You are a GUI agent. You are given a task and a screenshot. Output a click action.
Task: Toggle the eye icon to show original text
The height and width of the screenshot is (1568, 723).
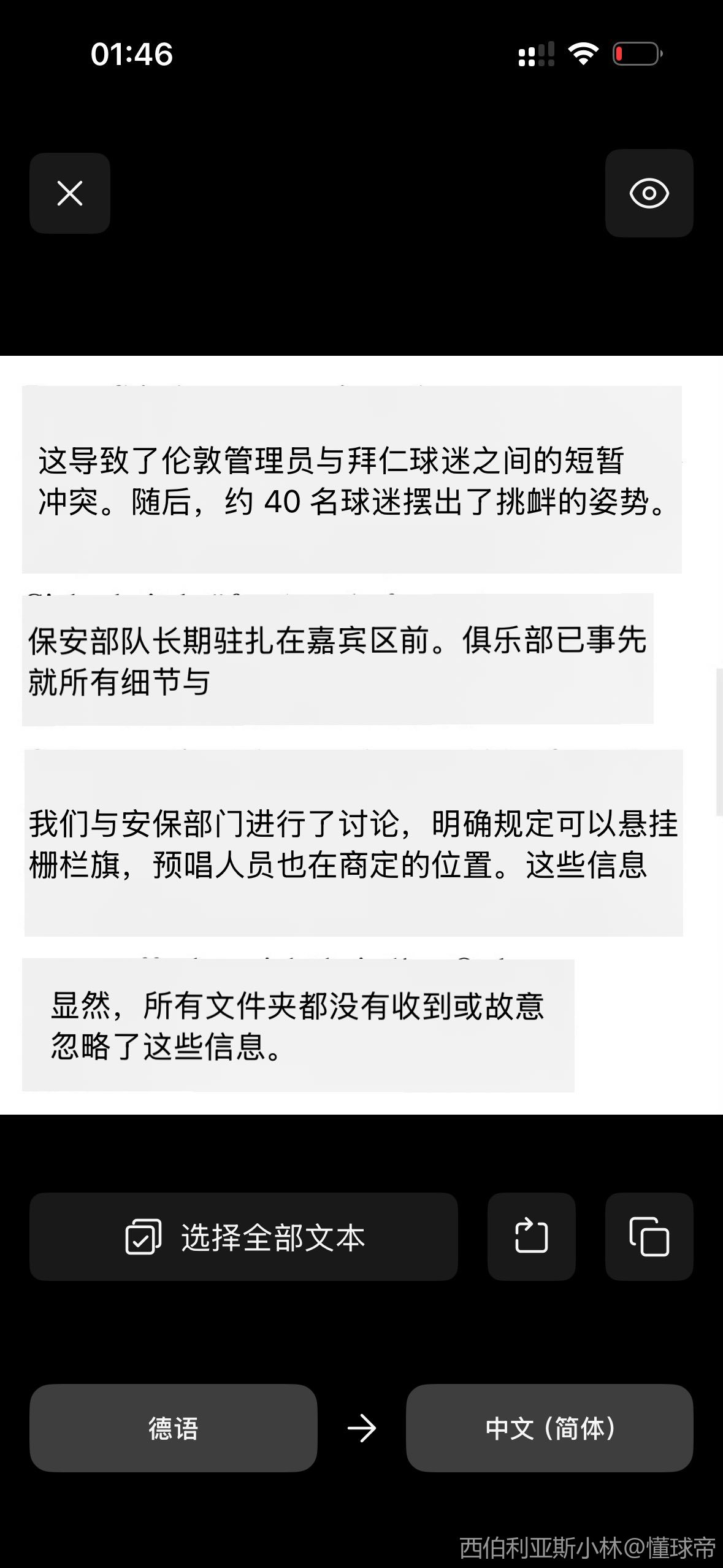(649, 193)
